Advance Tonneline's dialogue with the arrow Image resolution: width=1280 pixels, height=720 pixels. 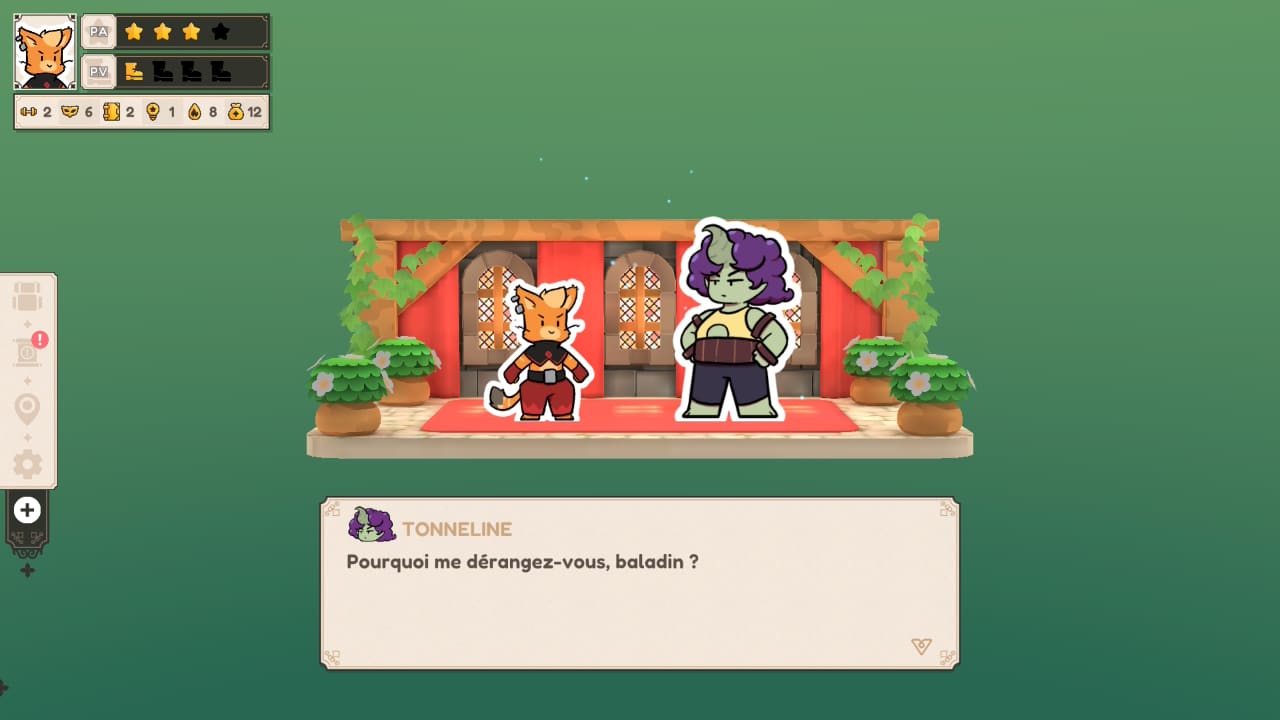tap(922, 646)
